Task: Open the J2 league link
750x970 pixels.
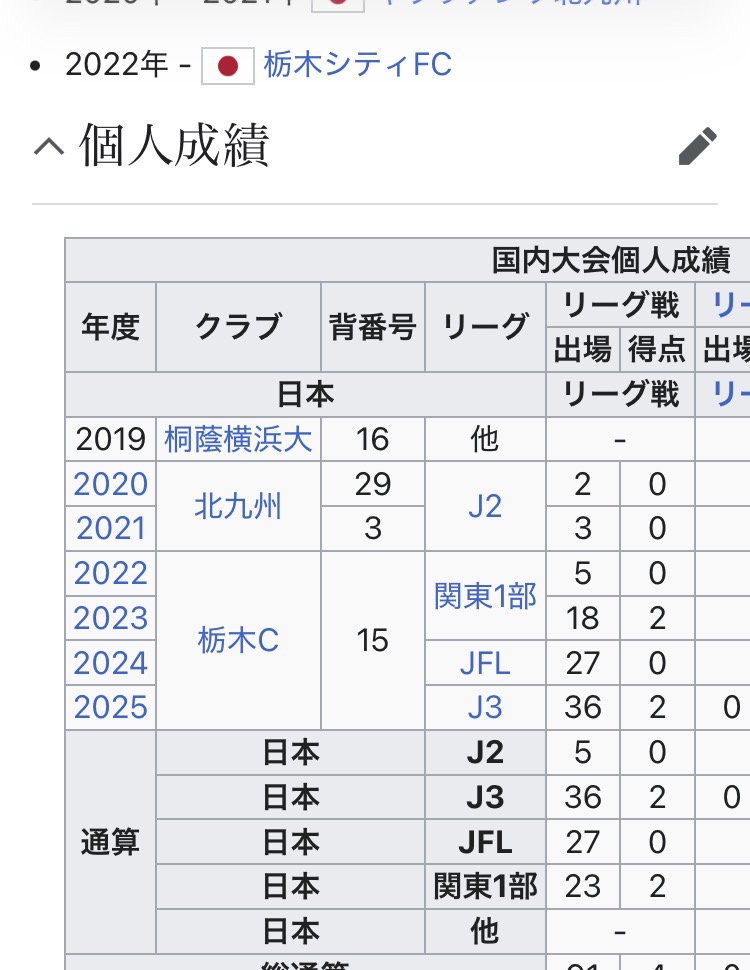Action: 485,506
